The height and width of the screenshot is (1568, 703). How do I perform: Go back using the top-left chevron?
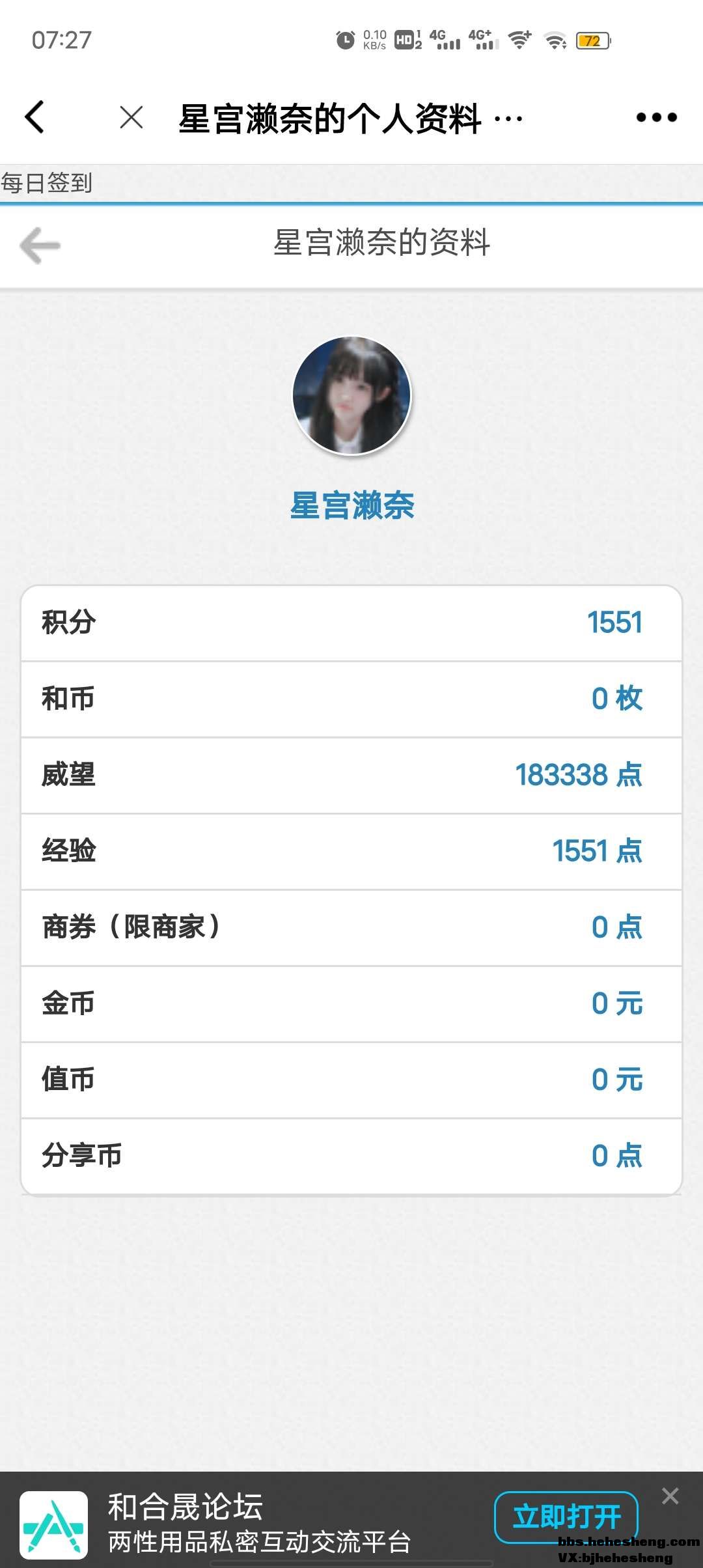coord(34,117)
